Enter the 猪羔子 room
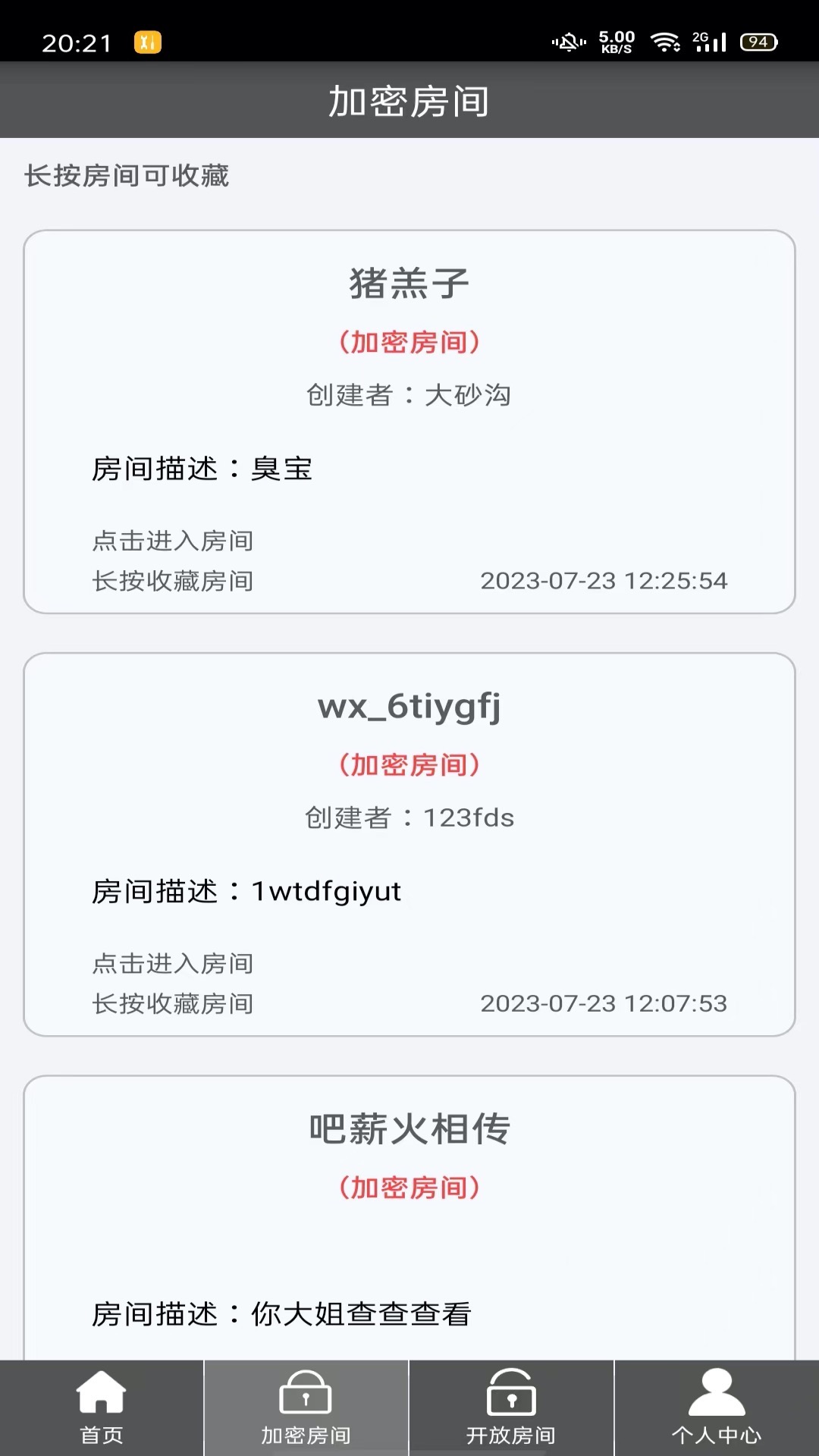This screenshot has width=819, height=1456. pyautogui.click(x=409, y=284)
